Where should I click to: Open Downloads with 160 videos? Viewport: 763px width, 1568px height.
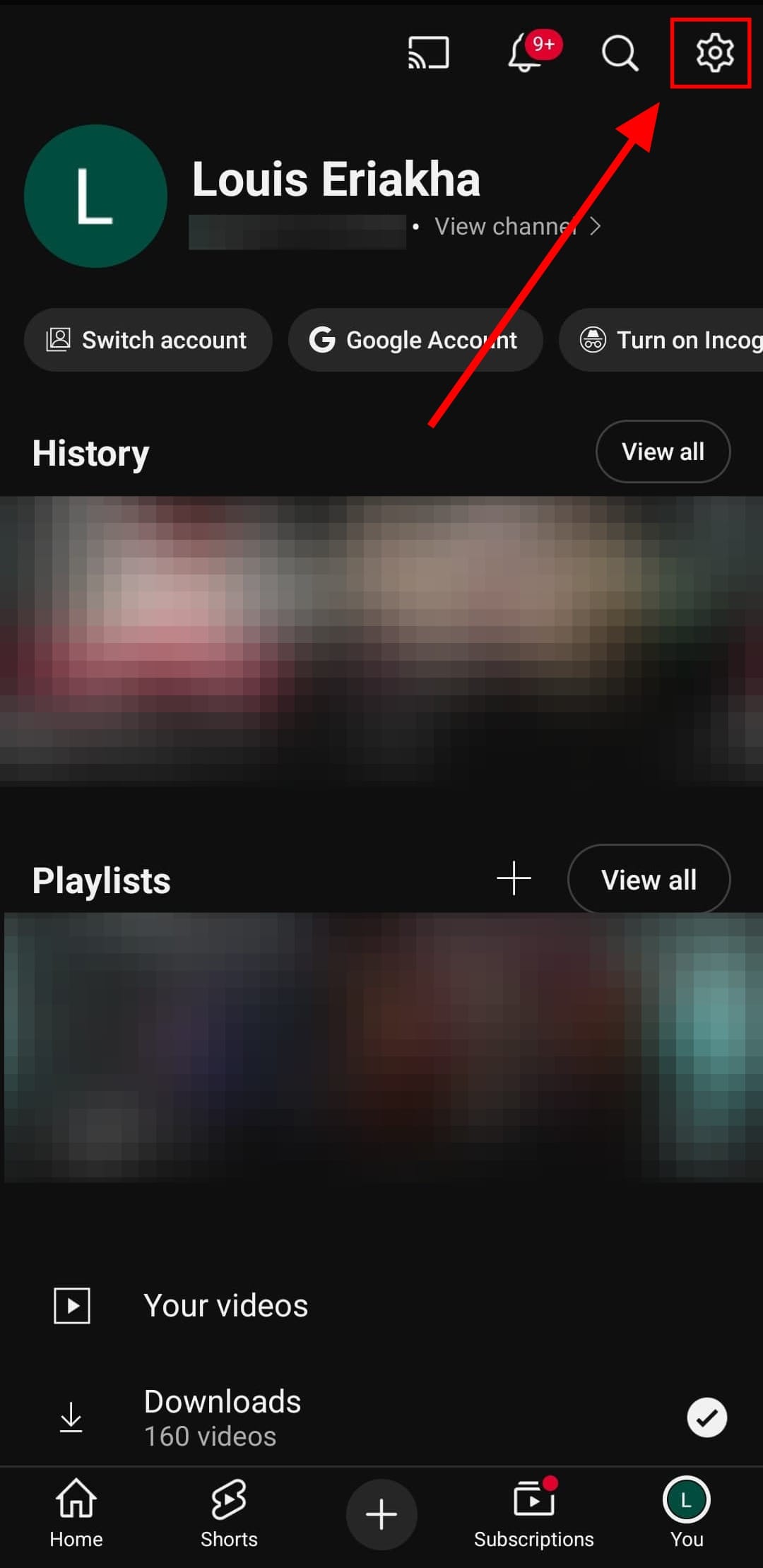click(x=222, y=1417)
